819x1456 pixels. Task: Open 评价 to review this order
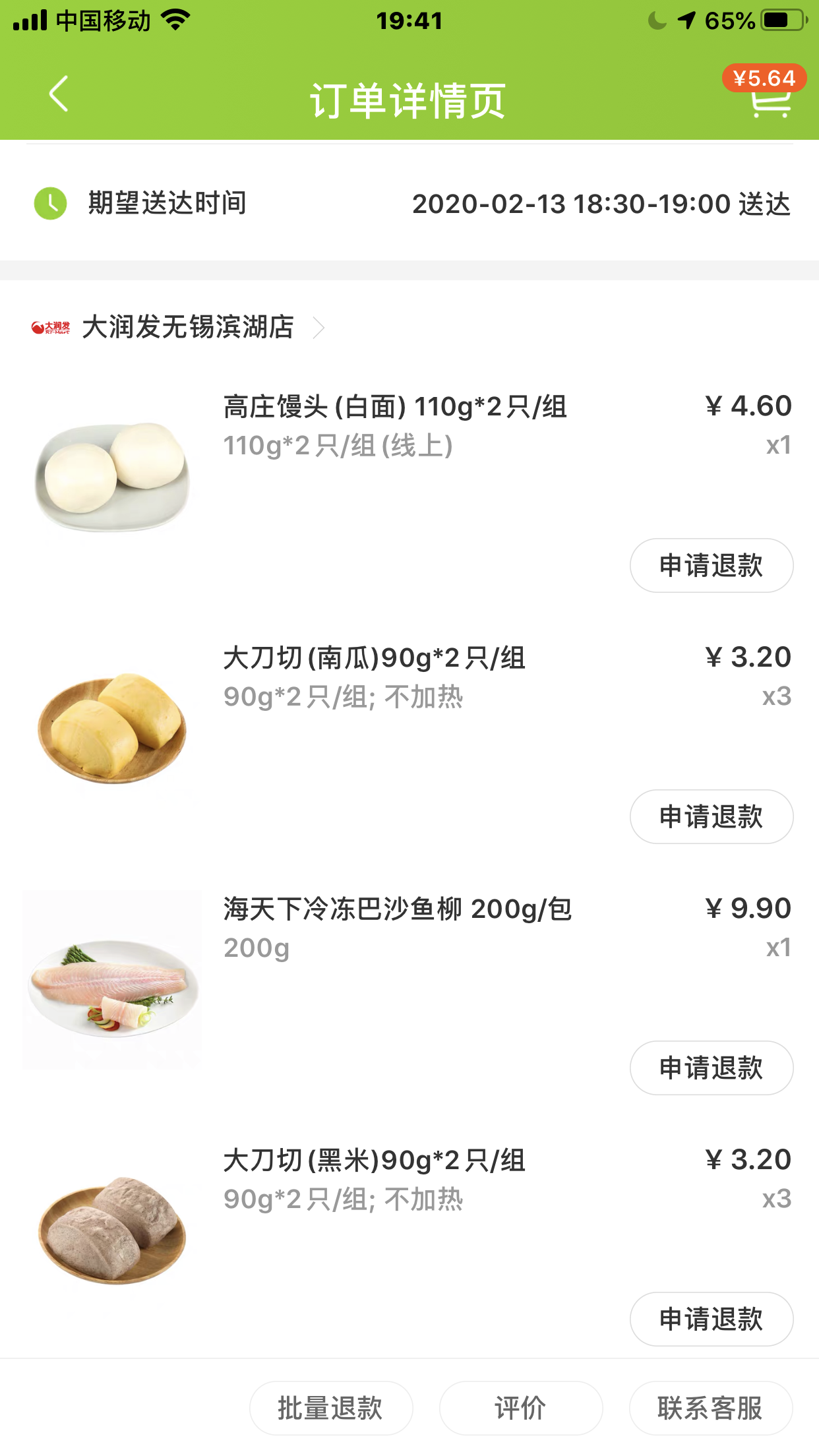pos(521,1408)
